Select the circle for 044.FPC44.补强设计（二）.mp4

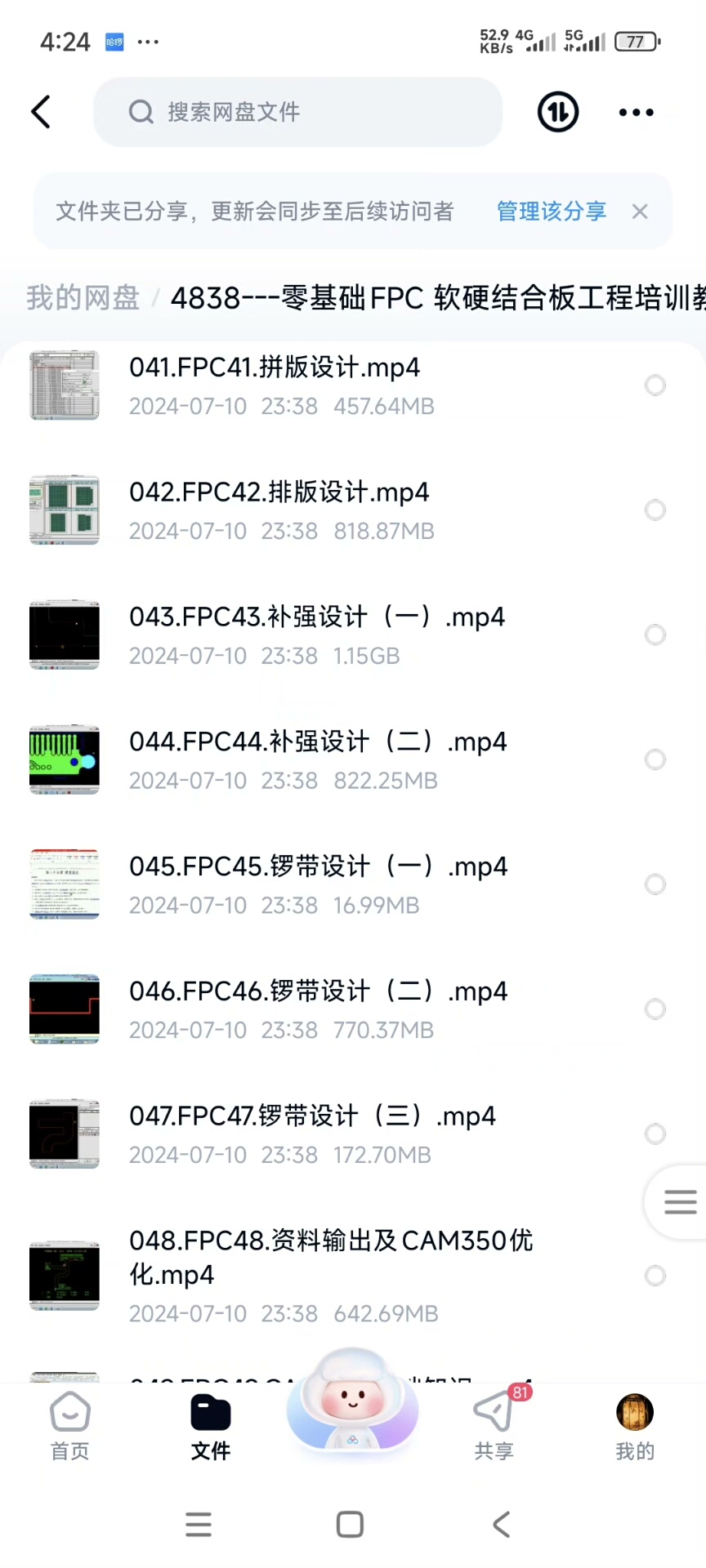(x=655, y=759)
